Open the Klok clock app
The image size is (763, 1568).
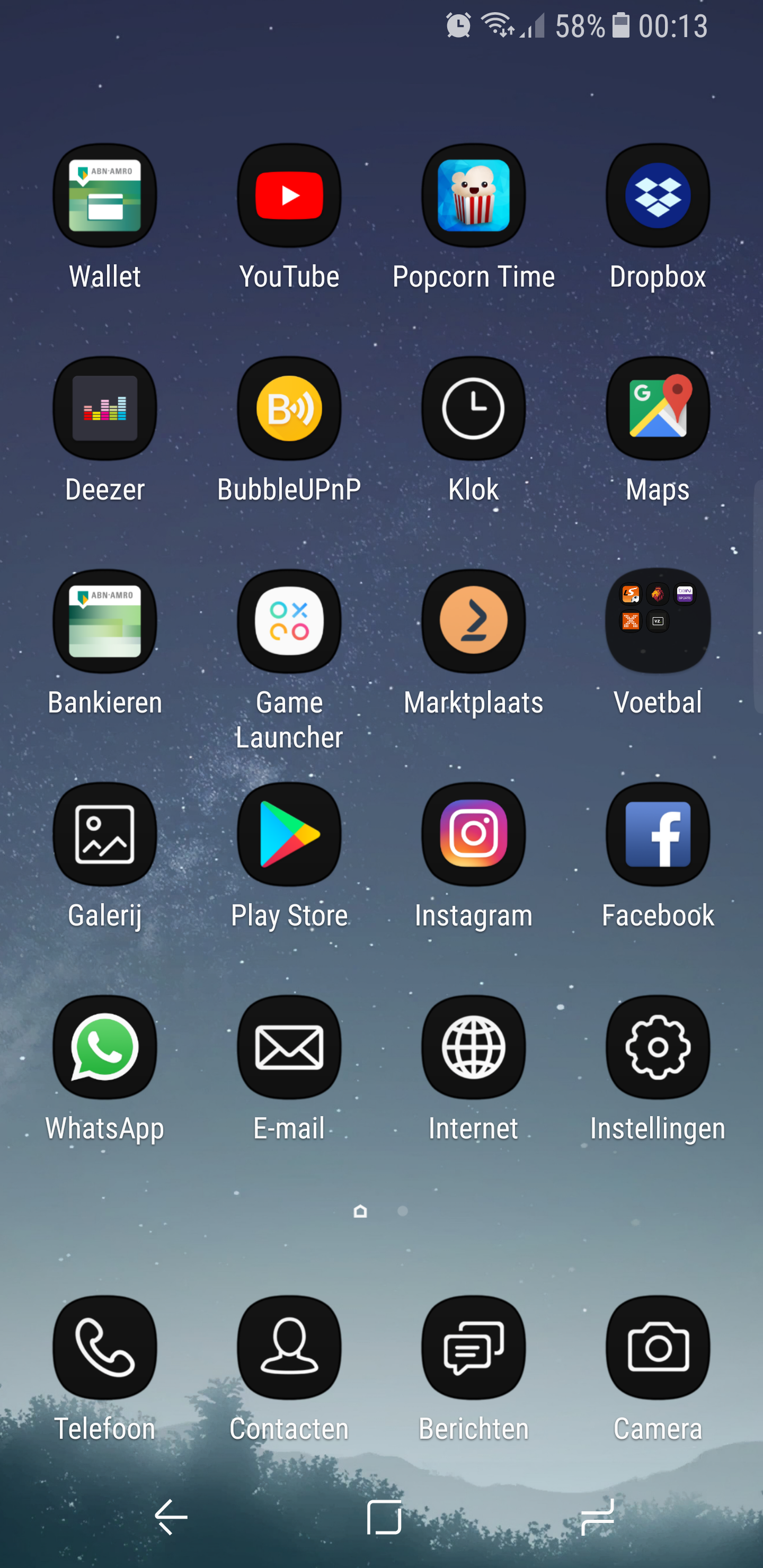point(473,408)
